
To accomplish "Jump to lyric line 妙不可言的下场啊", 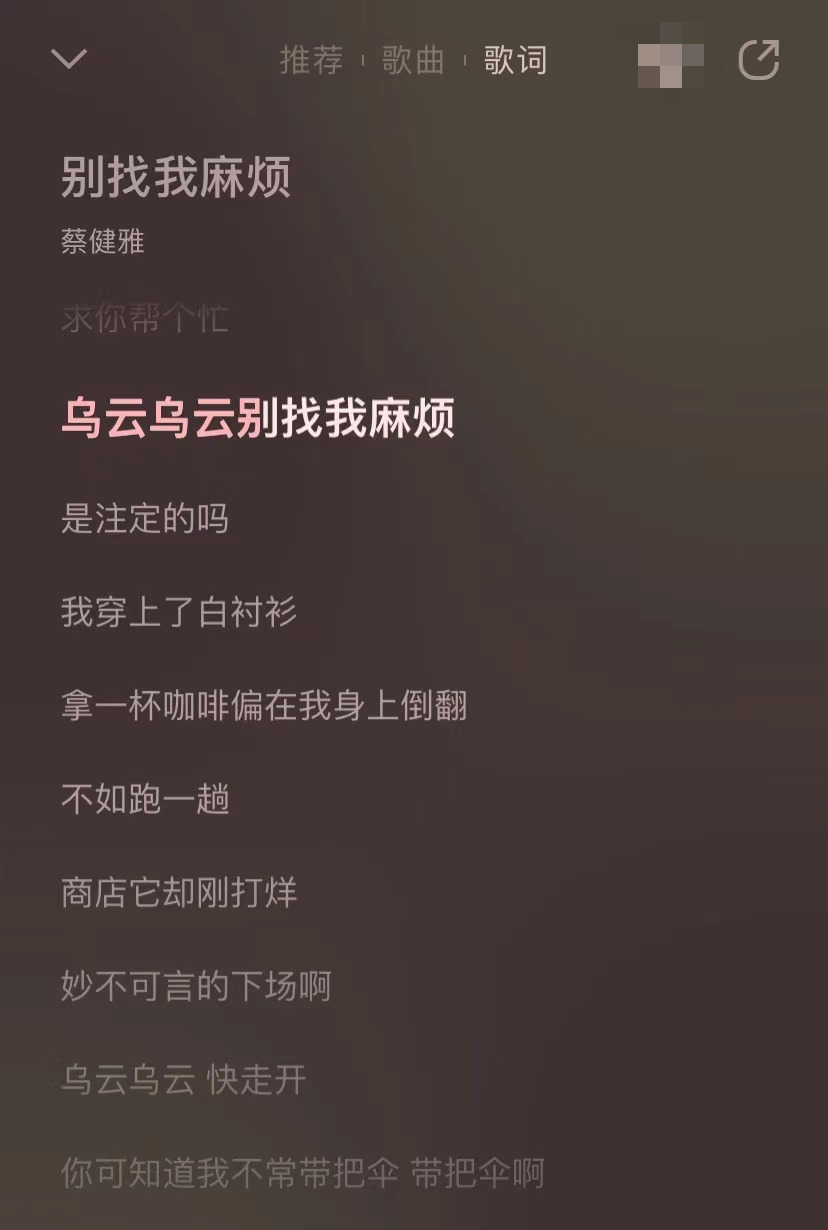I will [196, 986].
